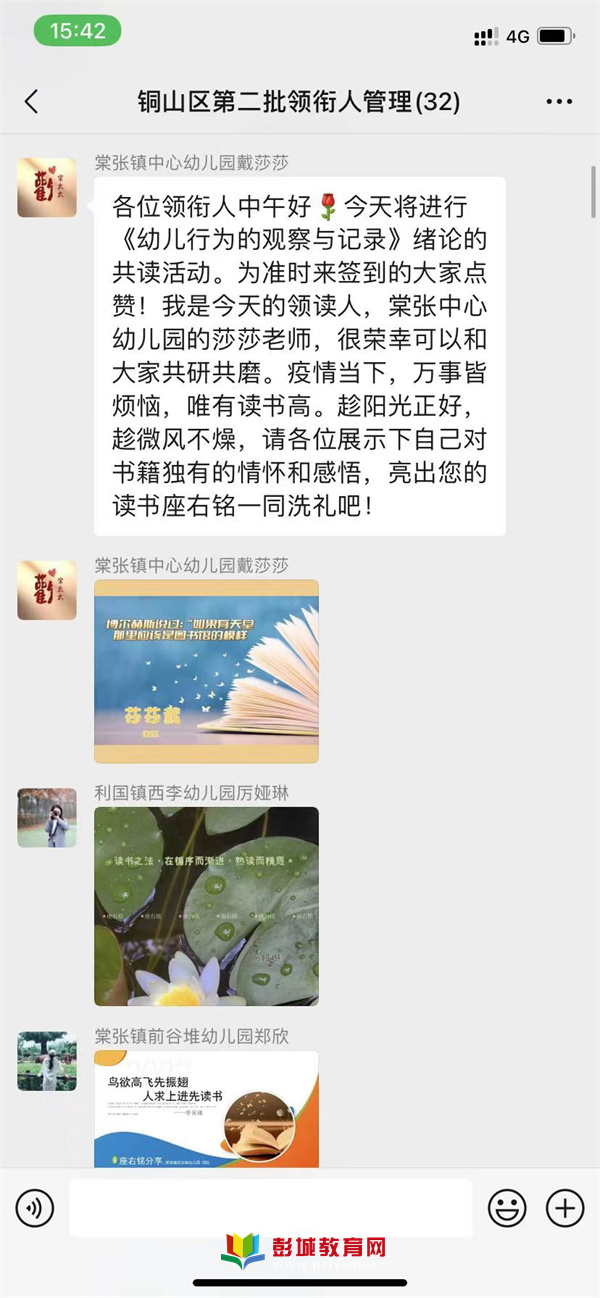Open 厉娅琳's profile avatar

(x=47, y=817)
